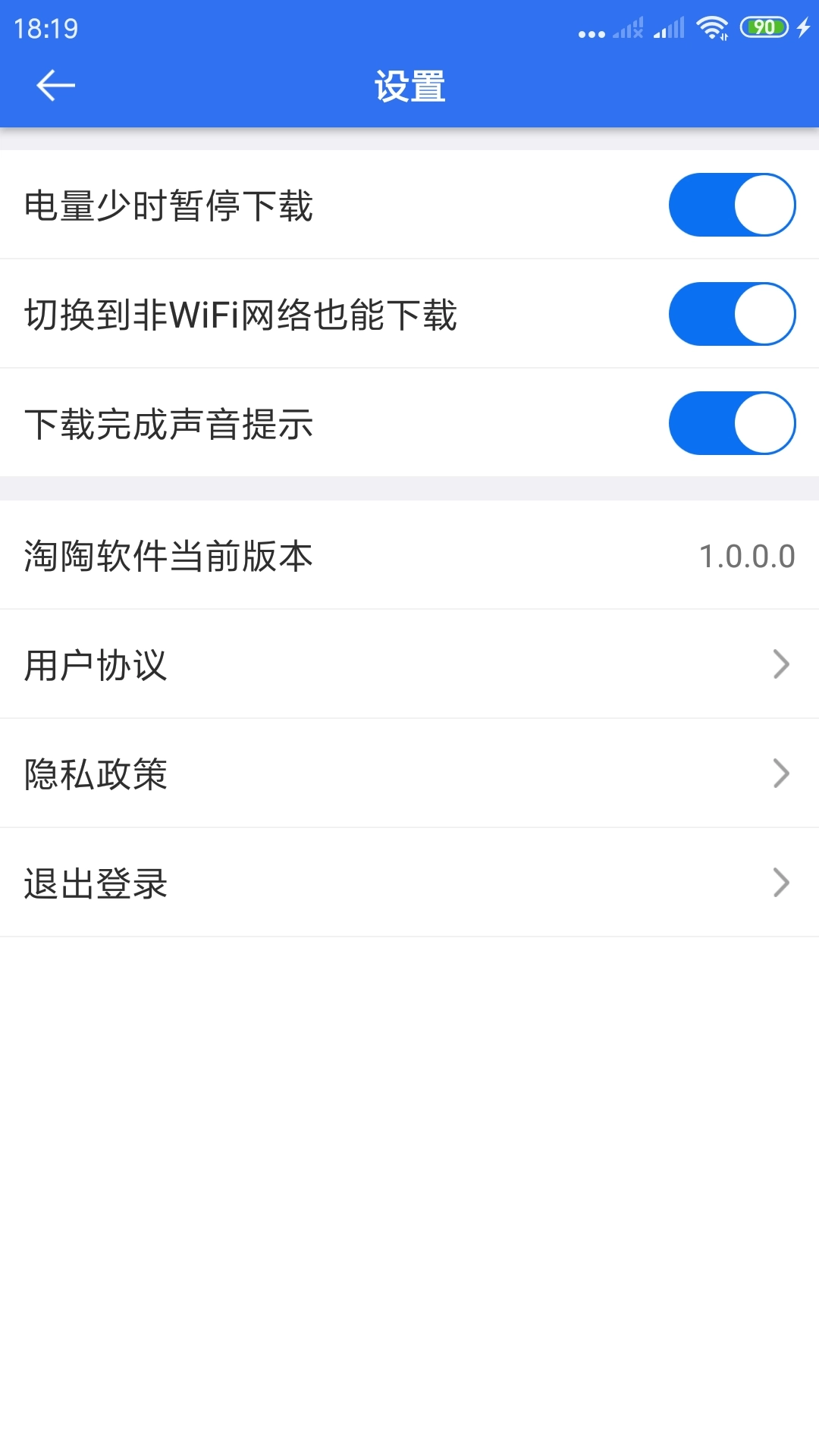This screenshot has height=1456, width=819.
Task: Turn off 切换到非WiFi网络也能下载
Action: (x=730, y=314)
